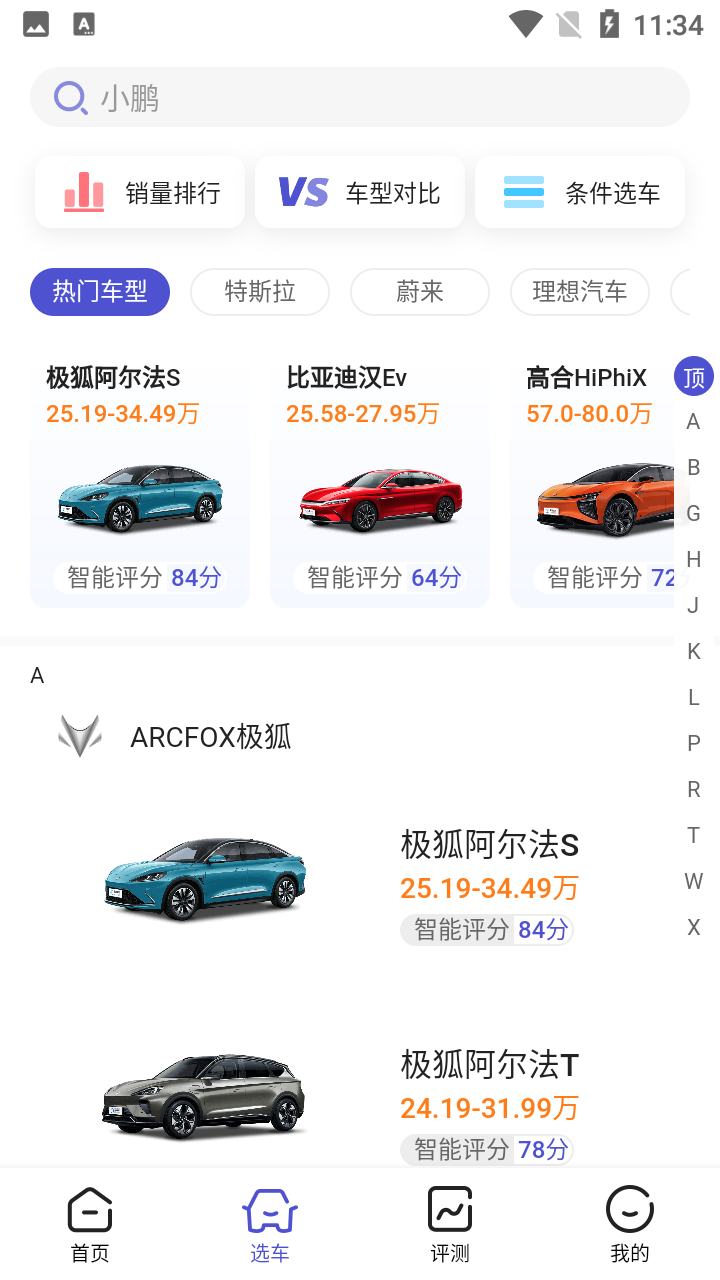Activate the 理想汽车 brand filter
The image size is (720, 1280).
580,292
